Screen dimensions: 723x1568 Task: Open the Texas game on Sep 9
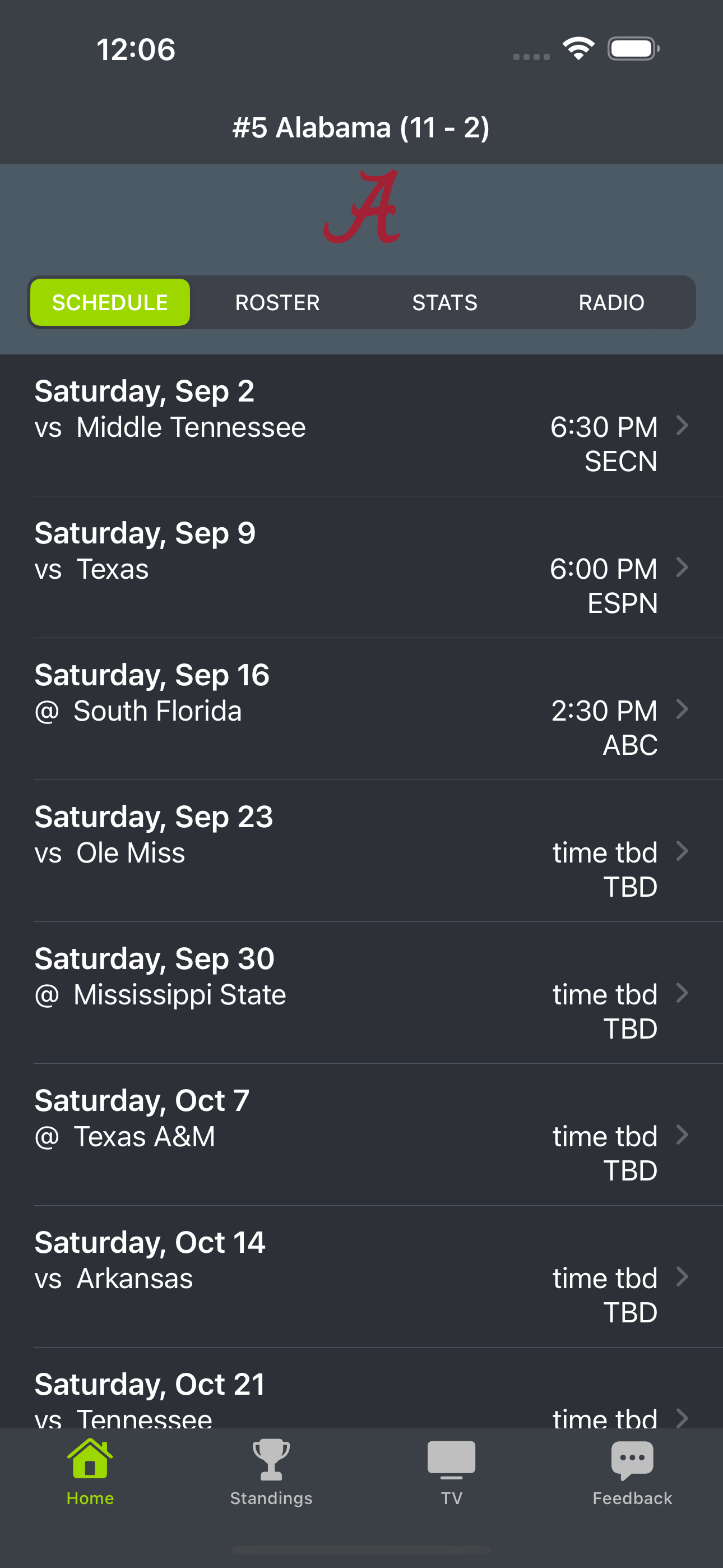click(361, 568)
